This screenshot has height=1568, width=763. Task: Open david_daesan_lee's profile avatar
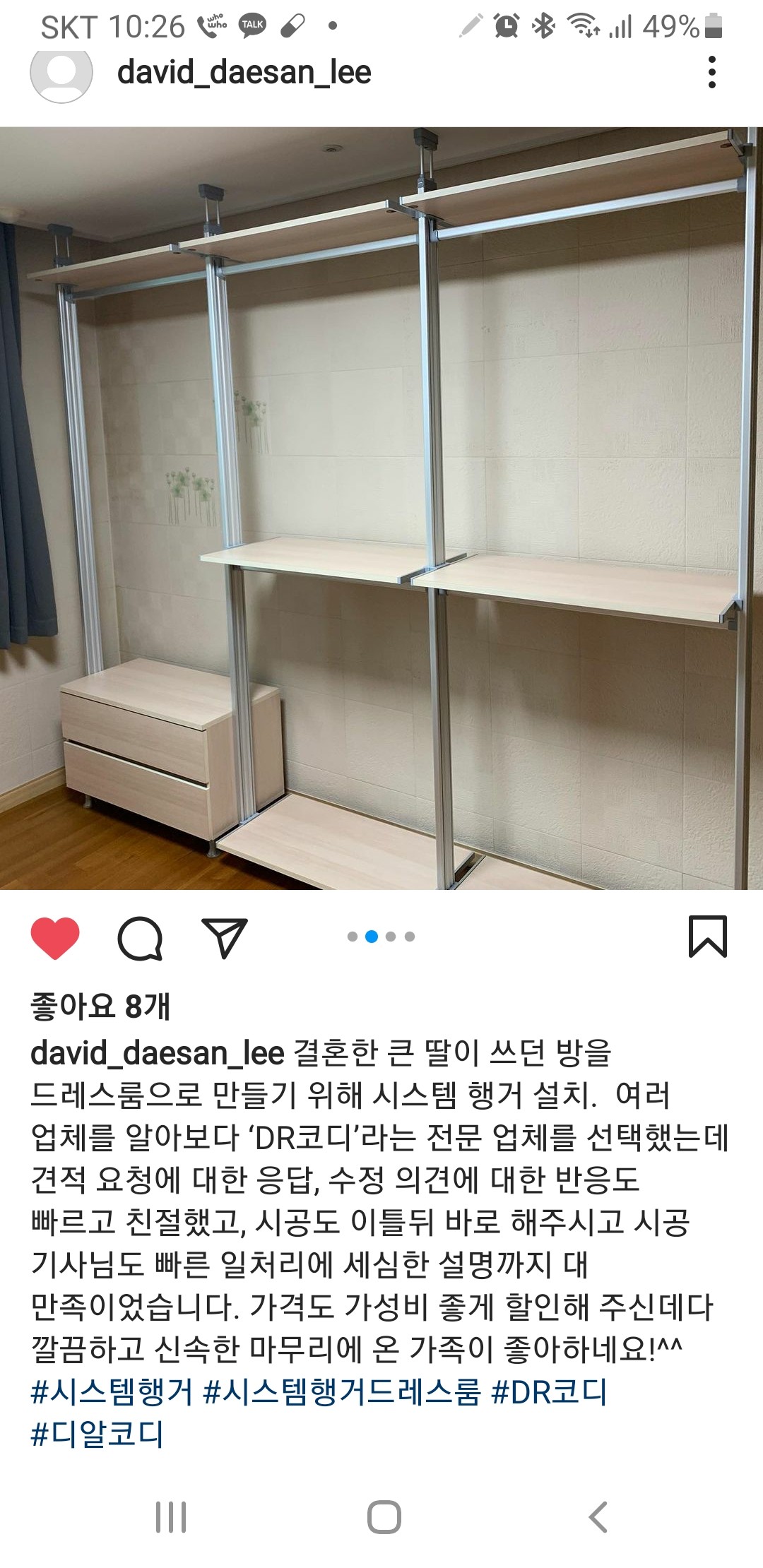(61, 73)
